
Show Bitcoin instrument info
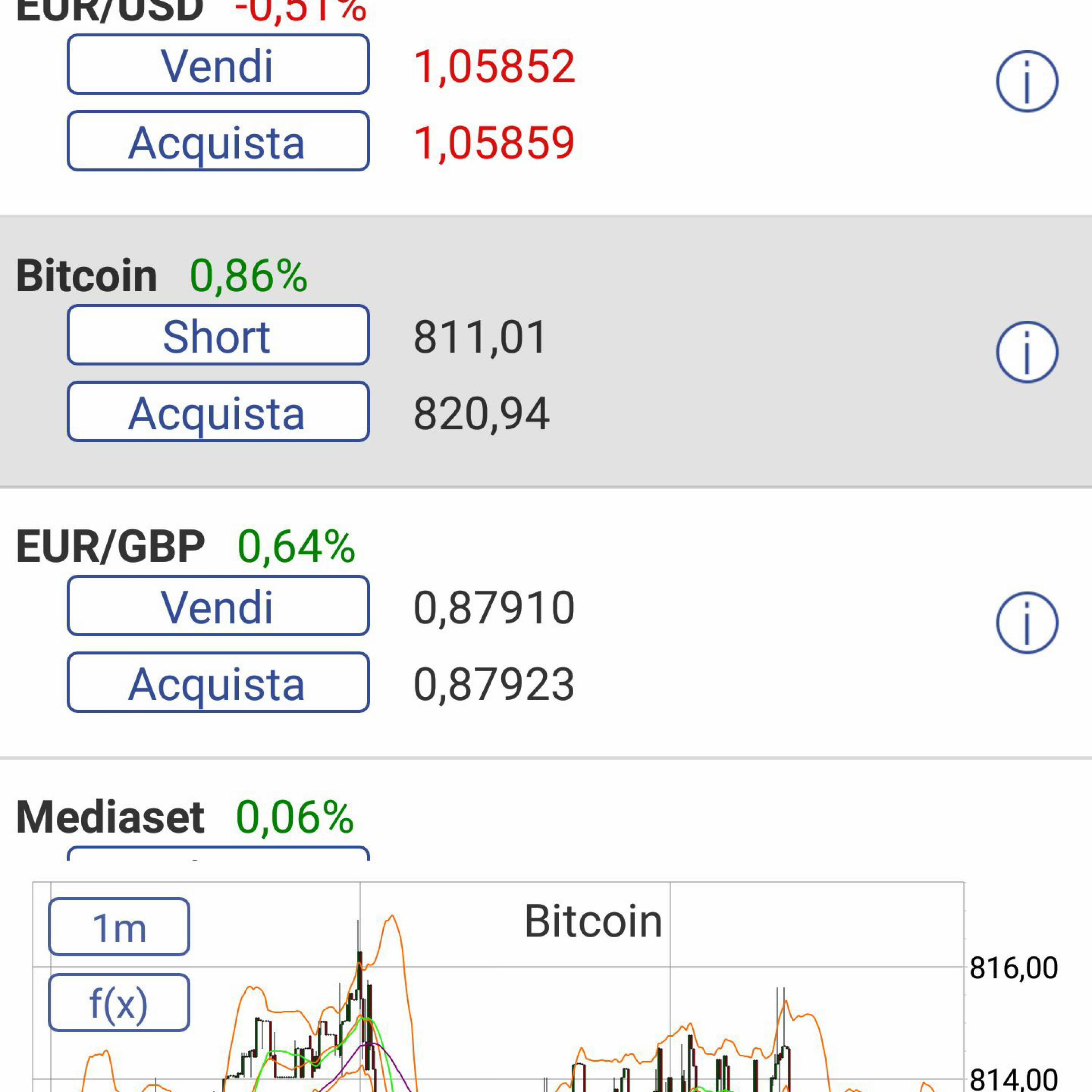point(1026,352)
